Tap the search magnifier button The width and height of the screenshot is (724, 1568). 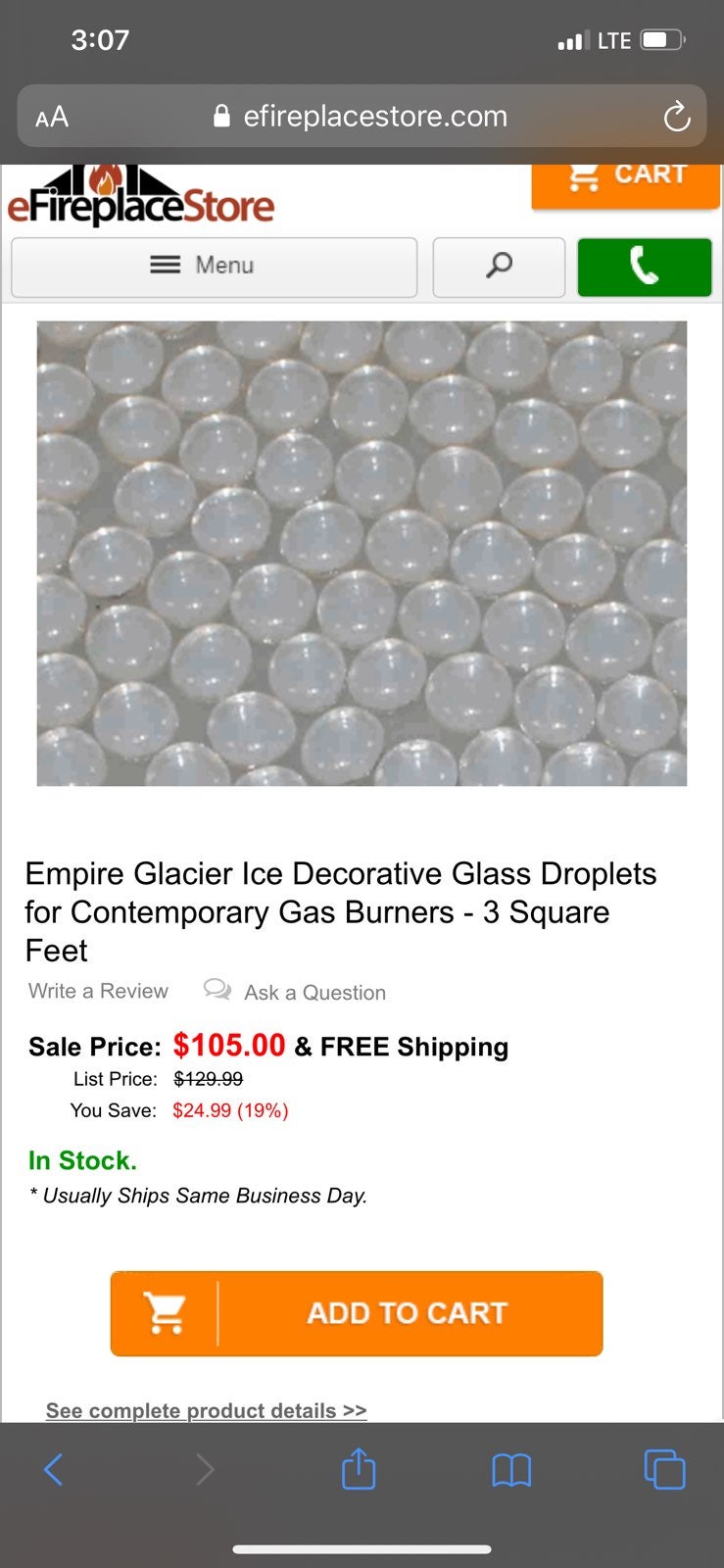pyautogui.click(x=499, y=267)
